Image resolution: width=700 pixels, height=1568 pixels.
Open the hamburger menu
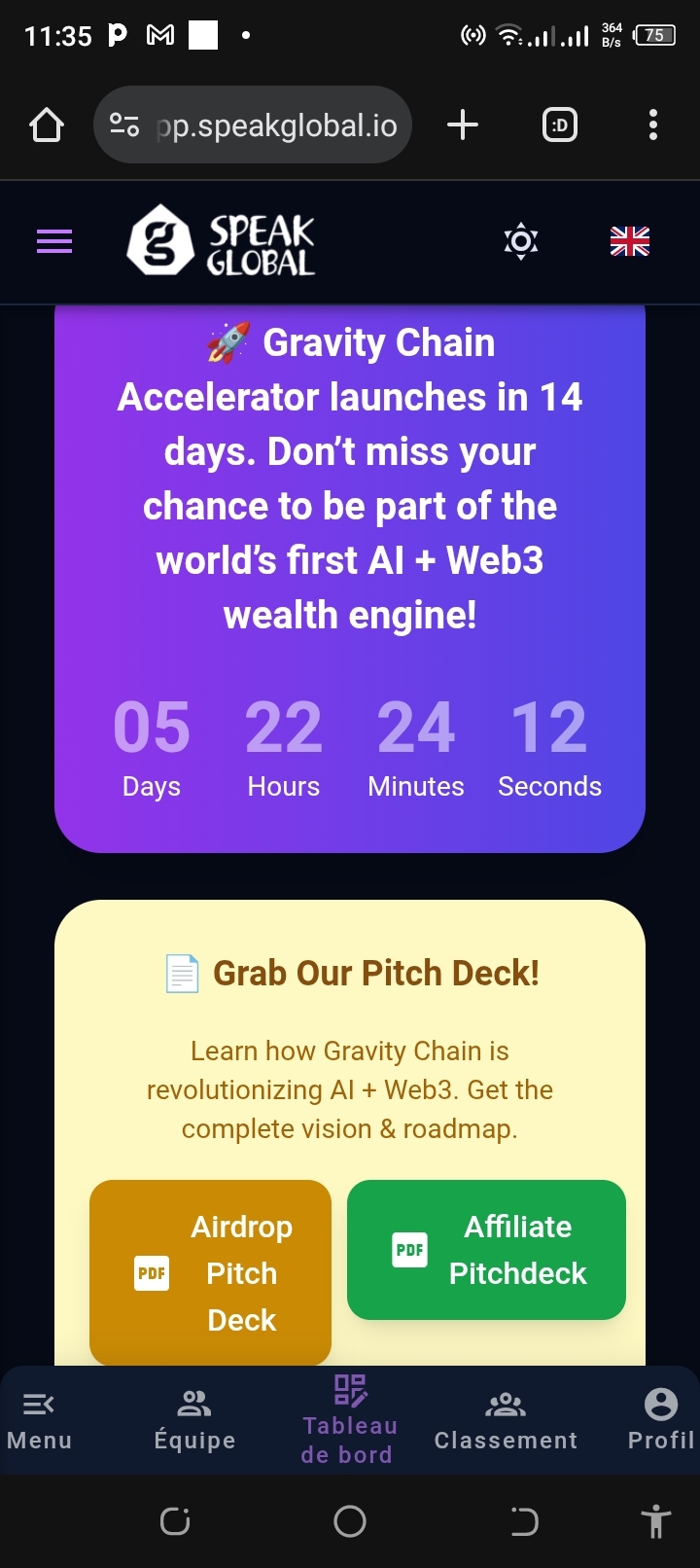click(54, 241)
